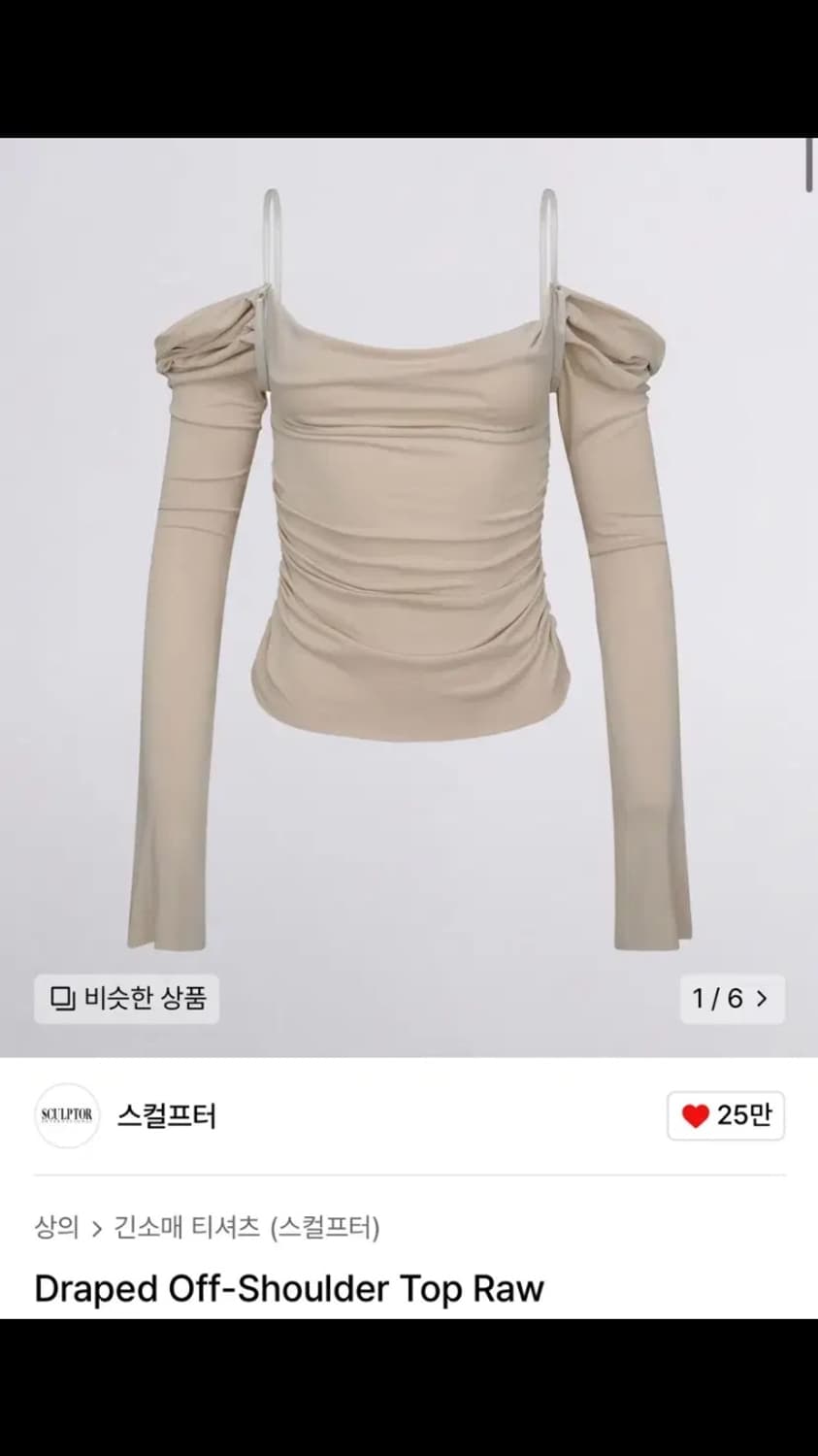The height and width of the screenshot is (1456, 818).
Task: Open brand page via 스컬프터 name
Action: pyautogui.click(x=167, y=1116)
